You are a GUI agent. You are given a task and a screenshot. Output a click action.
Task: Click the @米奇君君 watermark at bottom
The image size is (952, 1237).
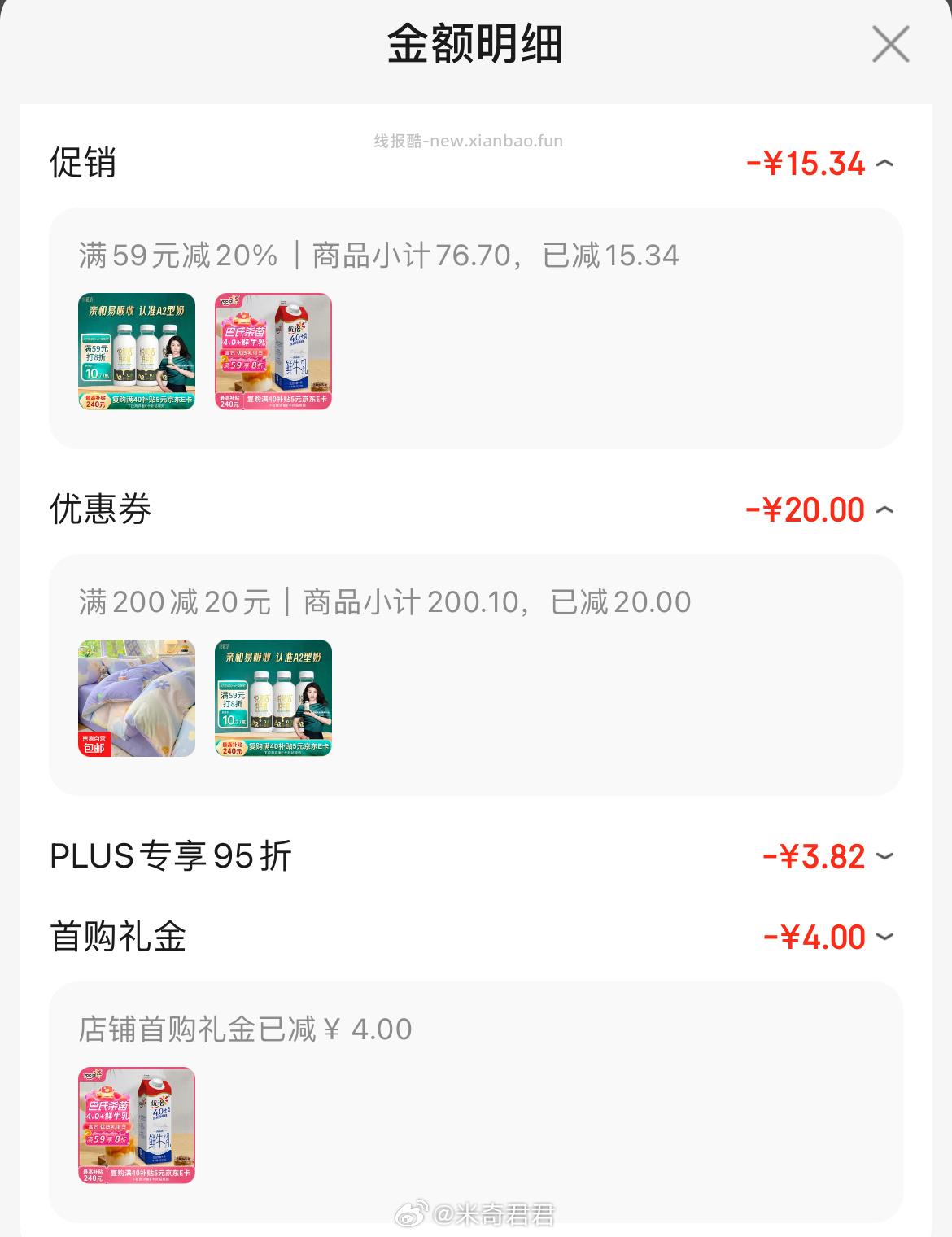pos(476,1213)
